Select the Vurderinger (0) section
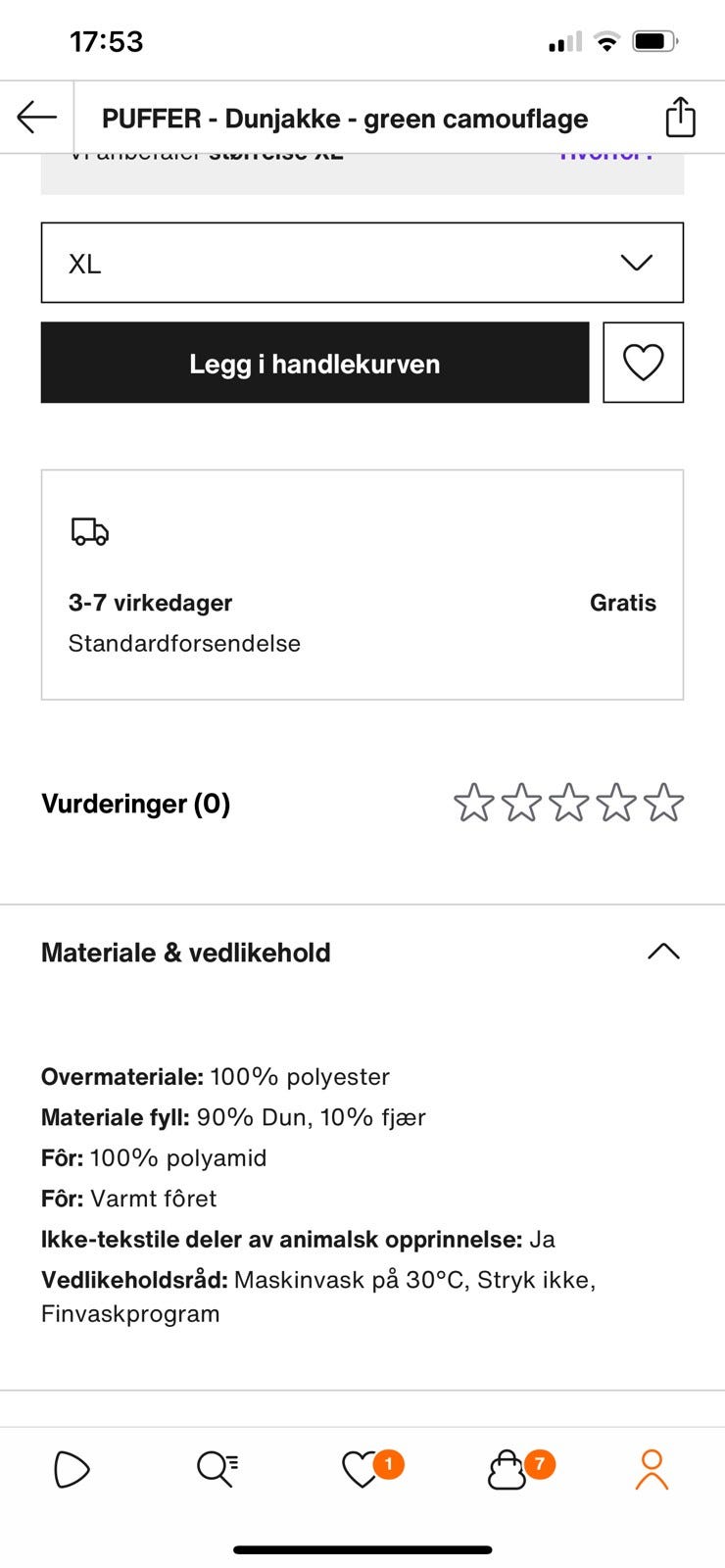The height and width of the screenshot is (1568, 725). (x=135, y=804)
